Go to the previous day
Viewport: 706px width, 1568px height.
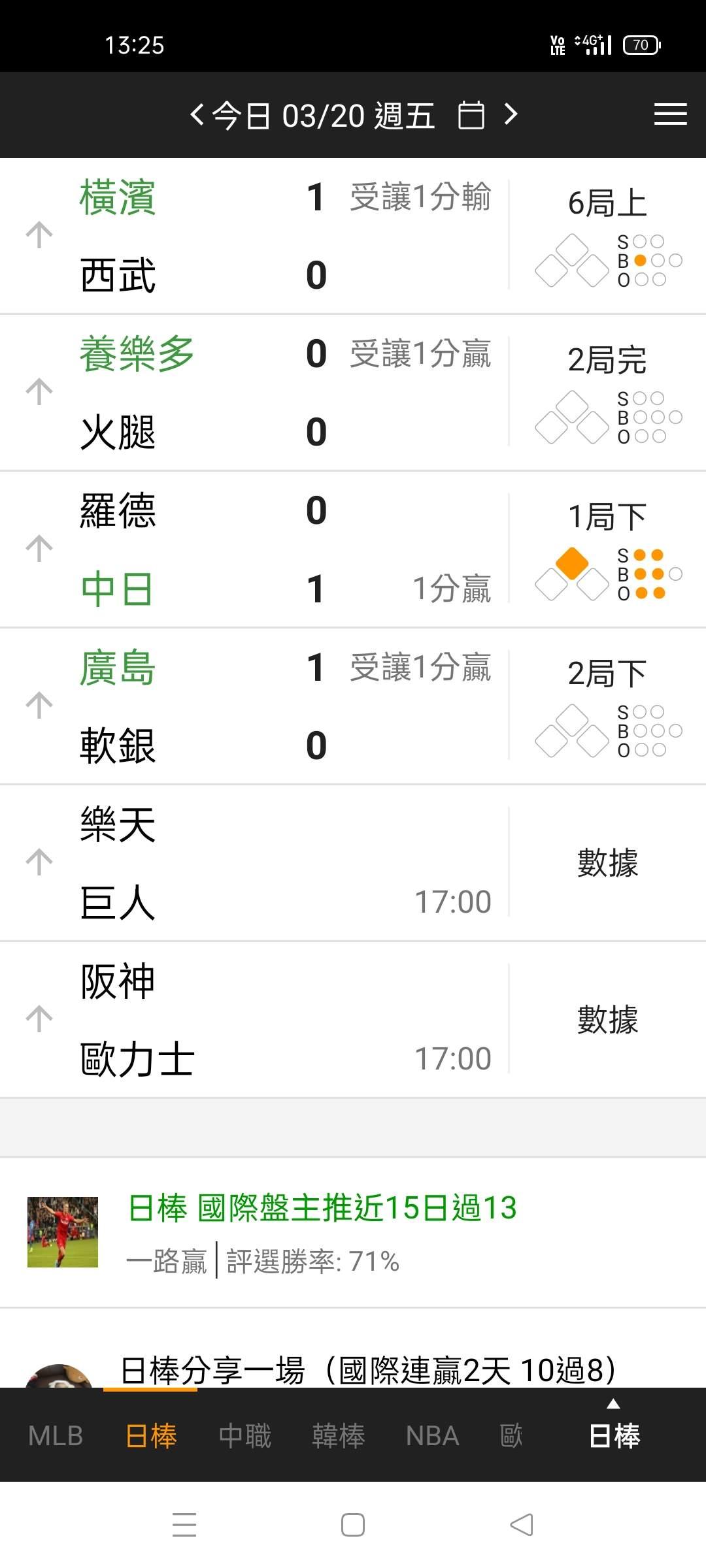(197, 115)
